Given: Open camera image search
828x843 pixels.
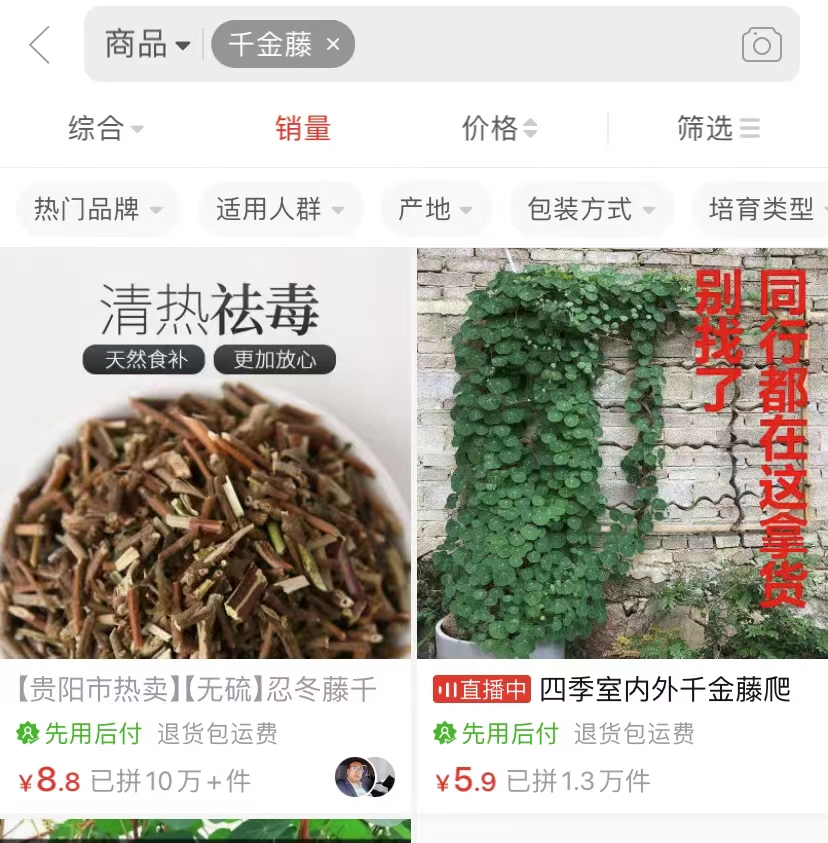Looking at the screenshot, I should click(761, 45).
